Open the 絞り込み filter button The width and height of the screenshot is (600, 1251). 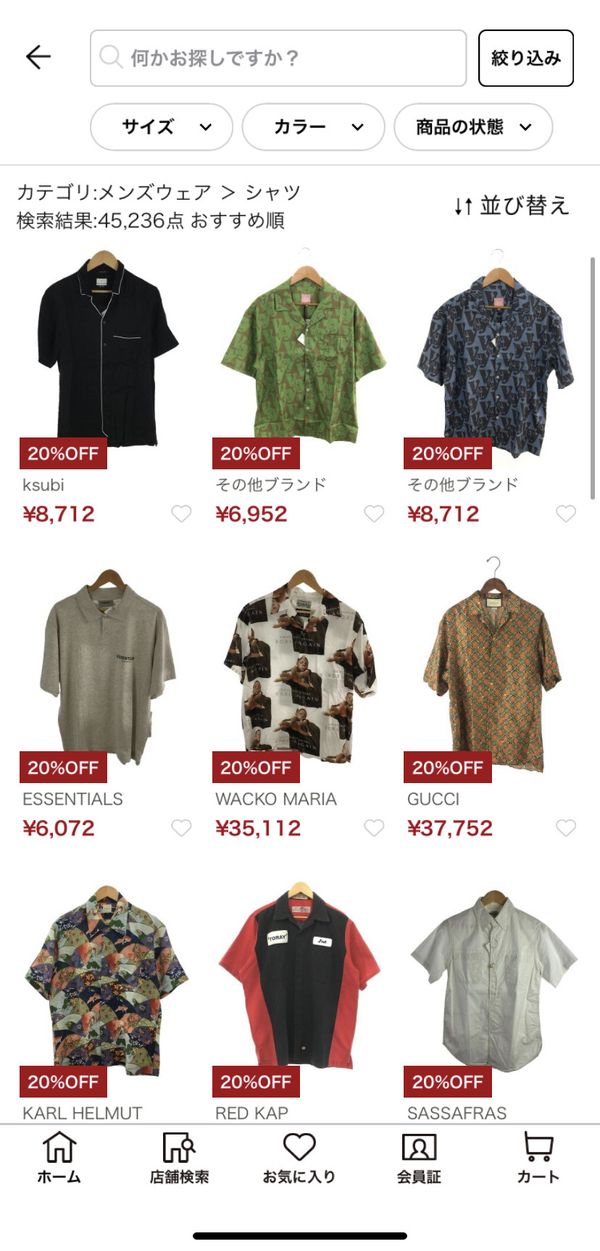click(526, 58)
